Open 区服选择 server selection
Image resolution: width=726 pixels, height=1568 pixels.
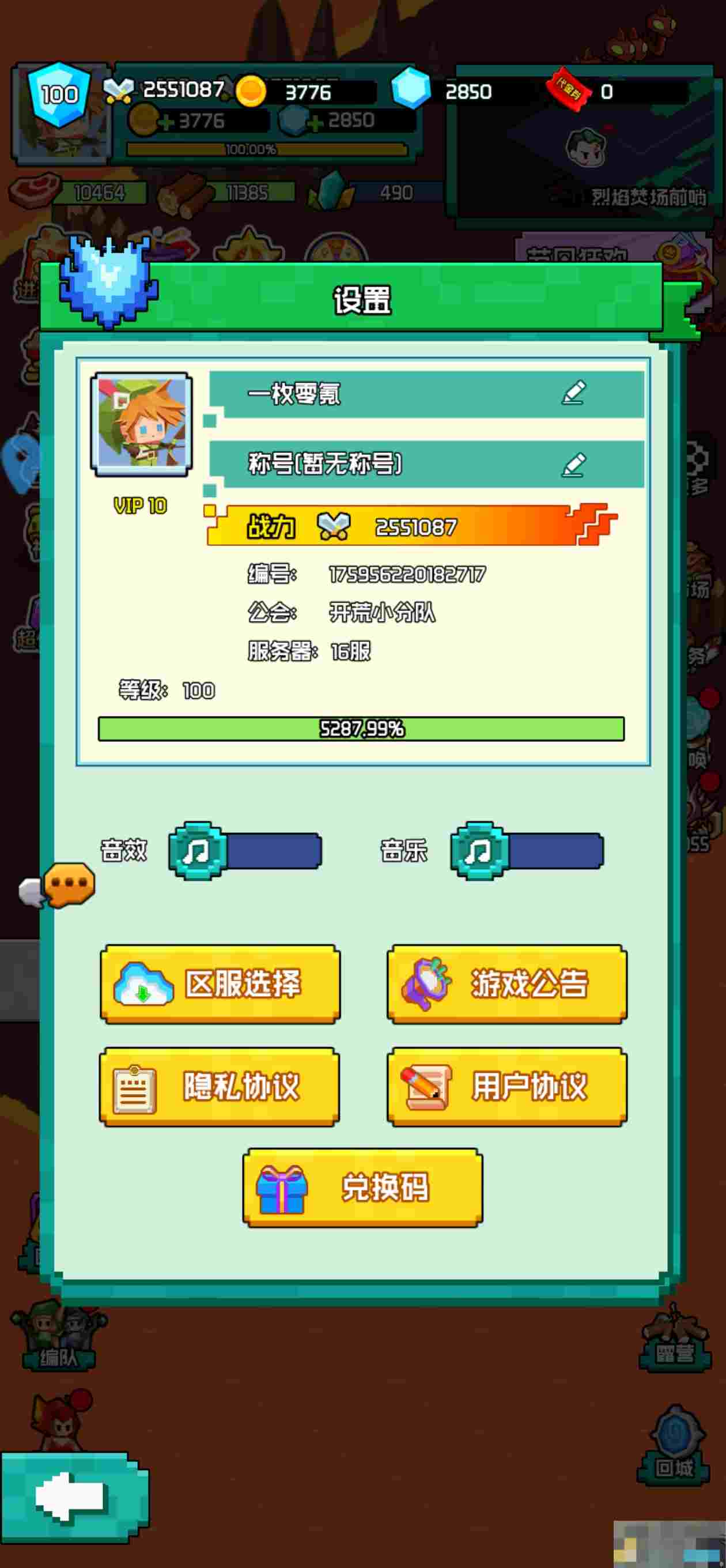tap(220, 983)
